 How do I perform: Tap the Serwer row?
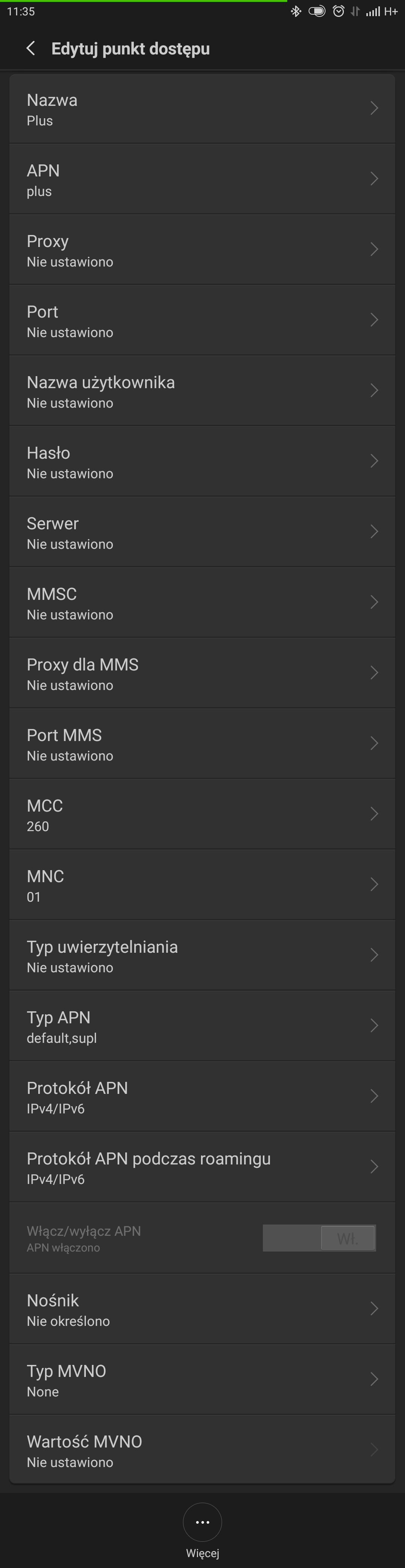(202, 533)
